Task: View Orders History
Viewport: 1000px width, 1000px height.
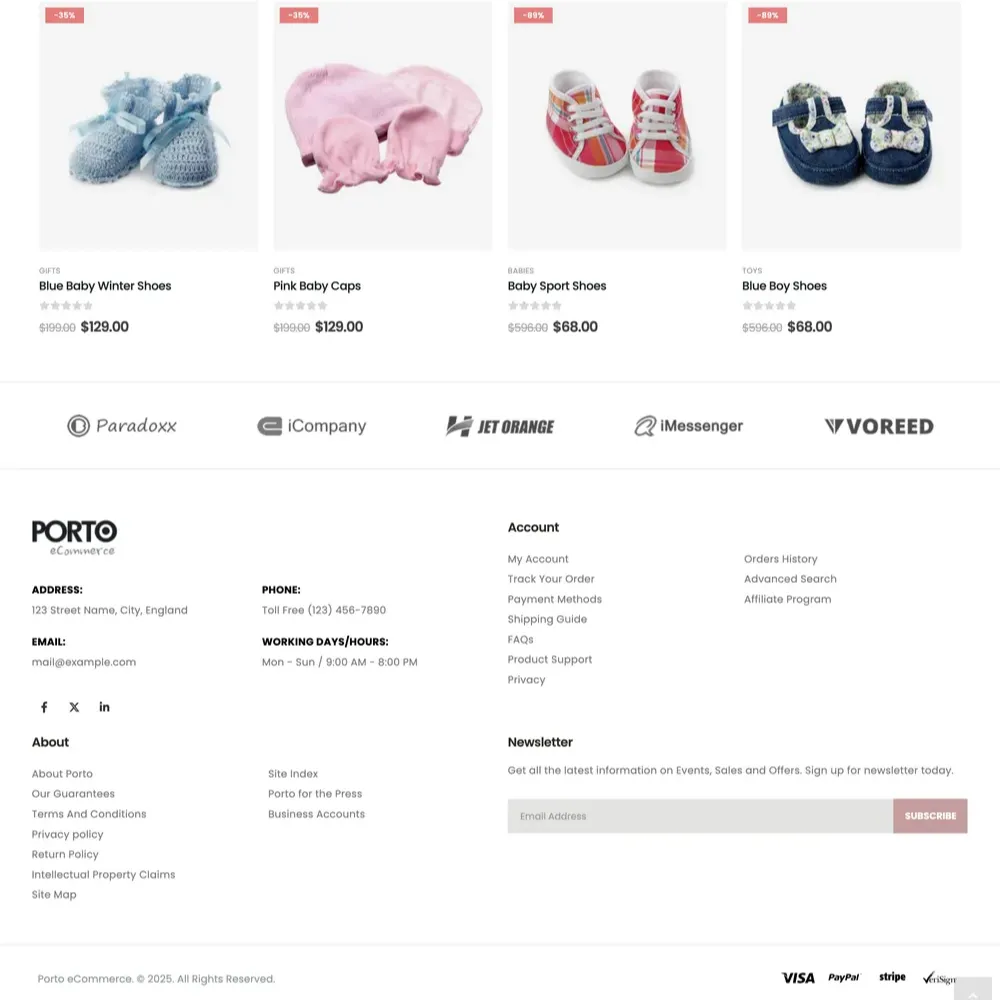Action: tap(780, 559)
